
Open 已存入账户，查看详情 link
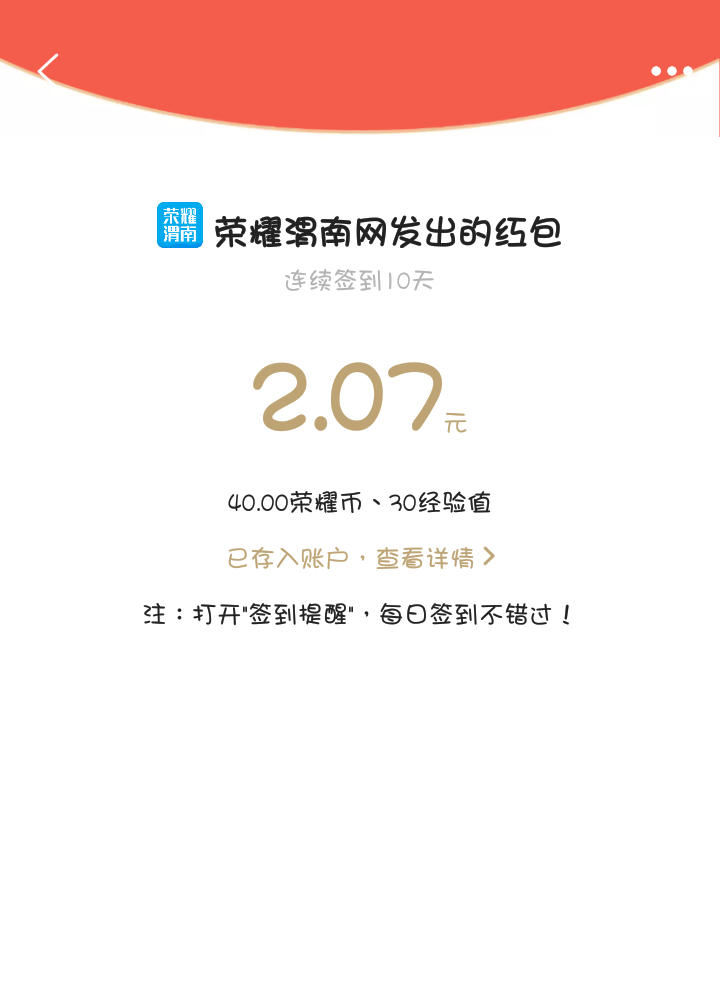(360, 558)
